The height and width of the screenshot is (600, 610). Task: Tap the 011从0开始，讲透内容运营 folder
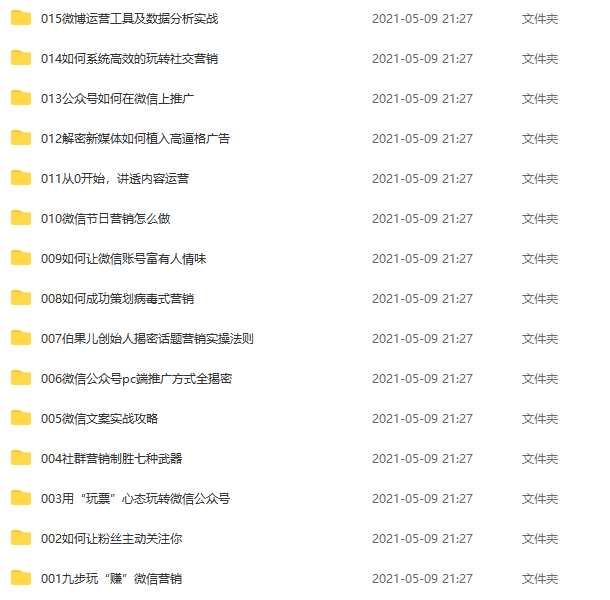[x=115, y=178]
